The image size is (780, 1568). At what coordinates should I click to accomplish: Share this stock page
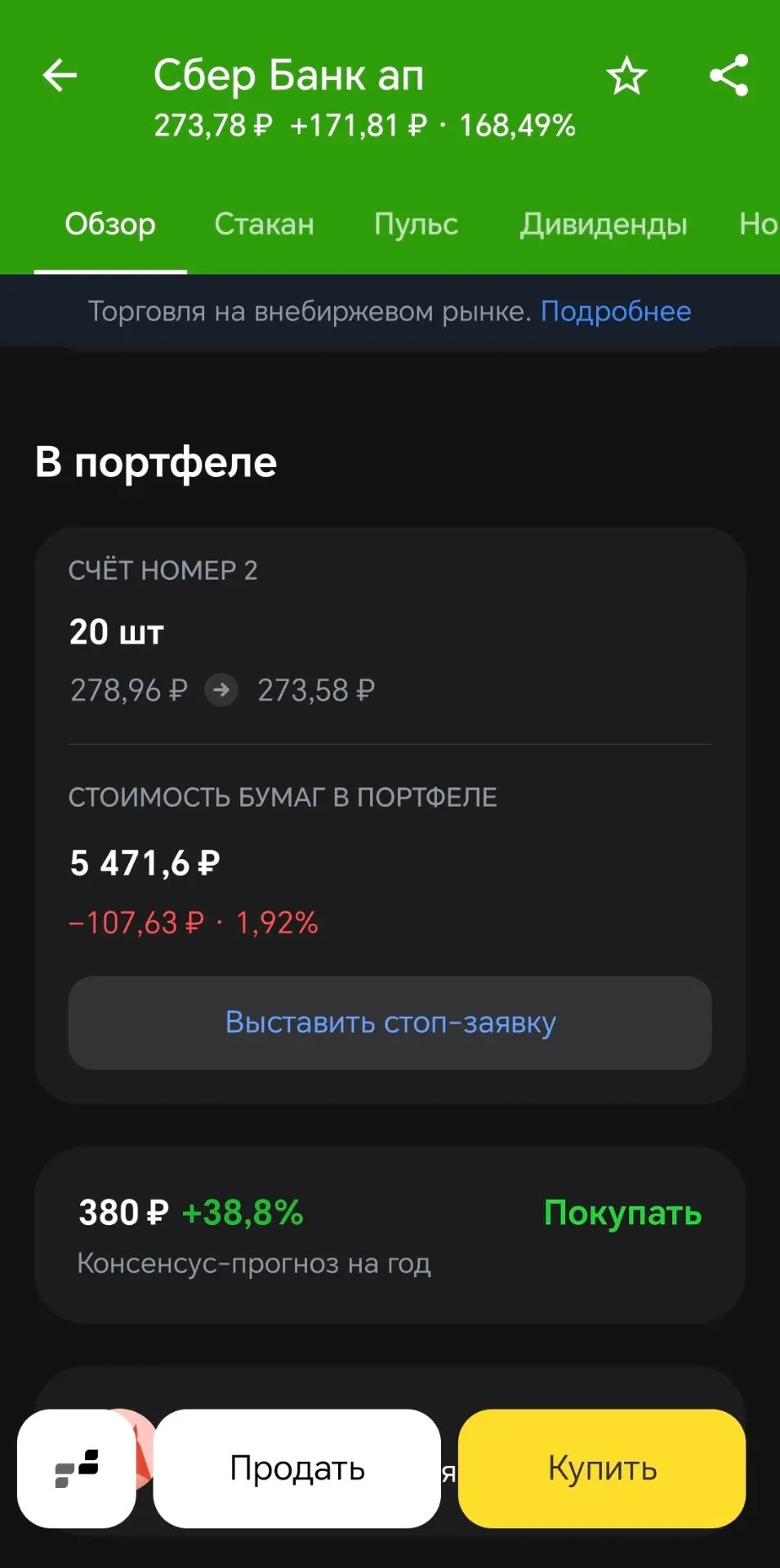tap(729, 76)
